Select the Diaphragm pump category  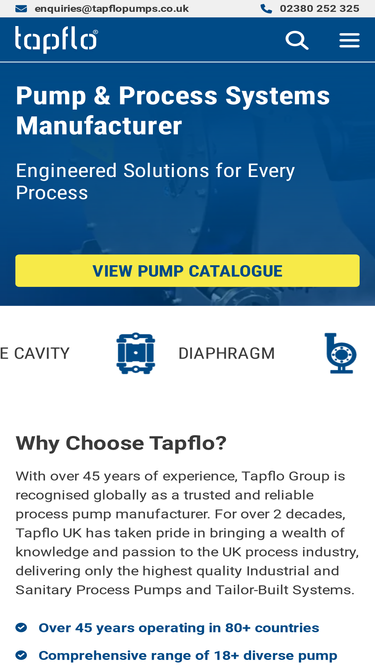196,353
